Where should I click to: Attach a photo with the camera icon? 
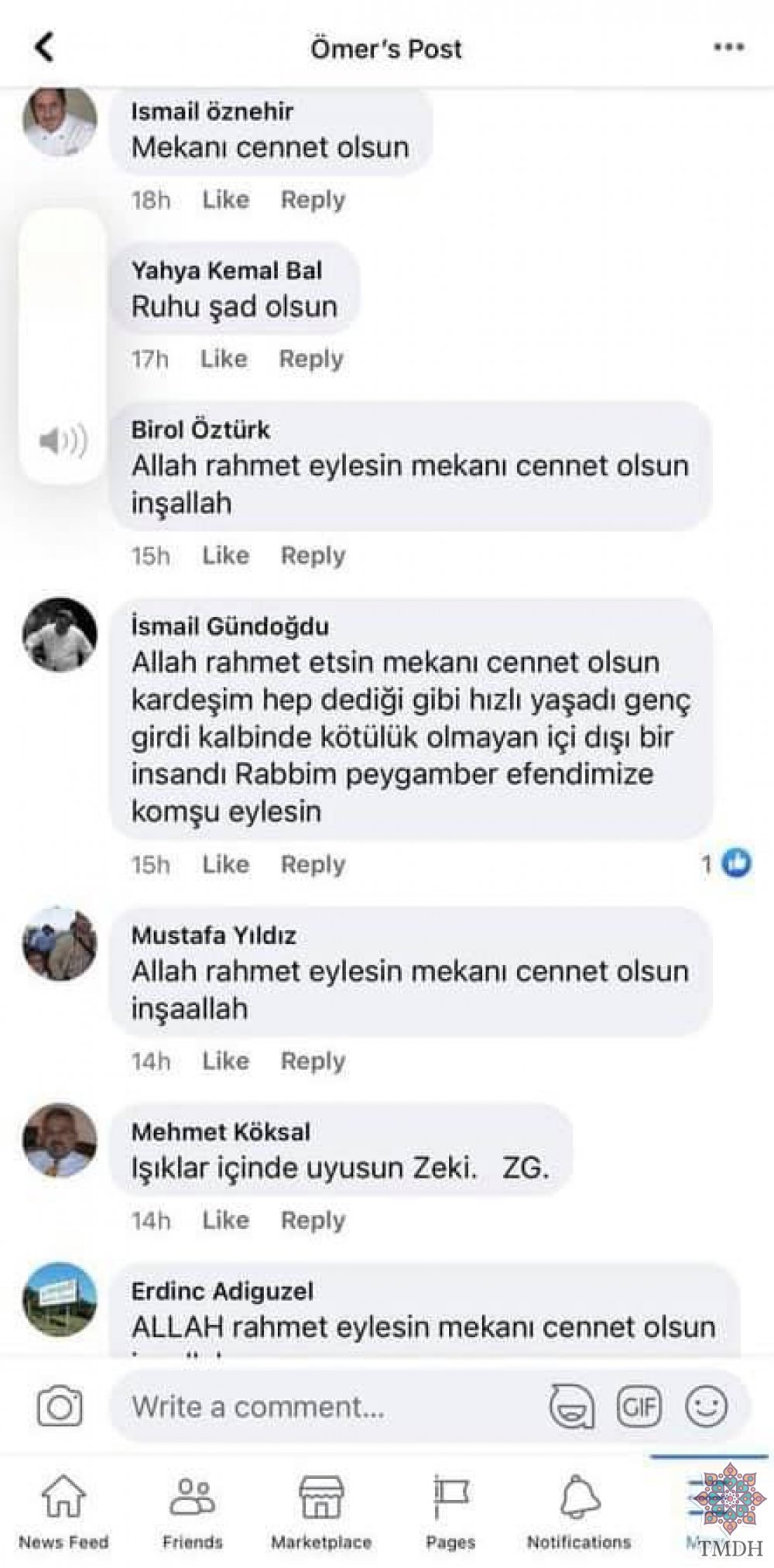pyautogui.click(x=60, y=1406)
